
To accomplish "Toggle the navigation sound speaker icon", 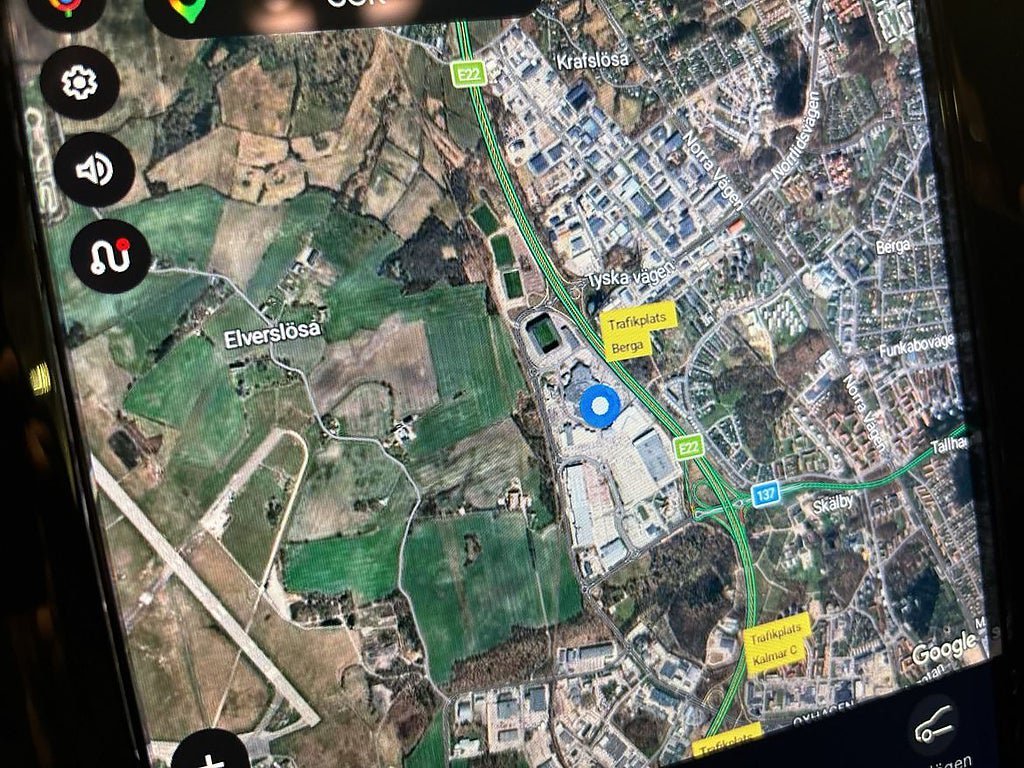I will click(x=94, y=169).
